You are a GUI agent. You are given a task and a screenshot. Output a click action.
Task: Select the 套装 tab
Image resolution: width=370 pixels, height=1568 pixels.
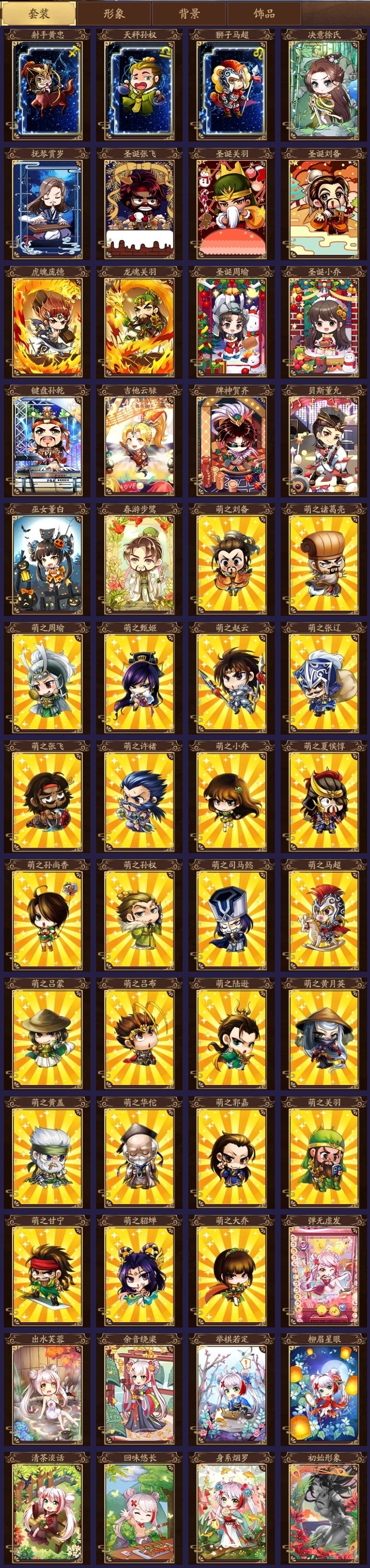38,13
